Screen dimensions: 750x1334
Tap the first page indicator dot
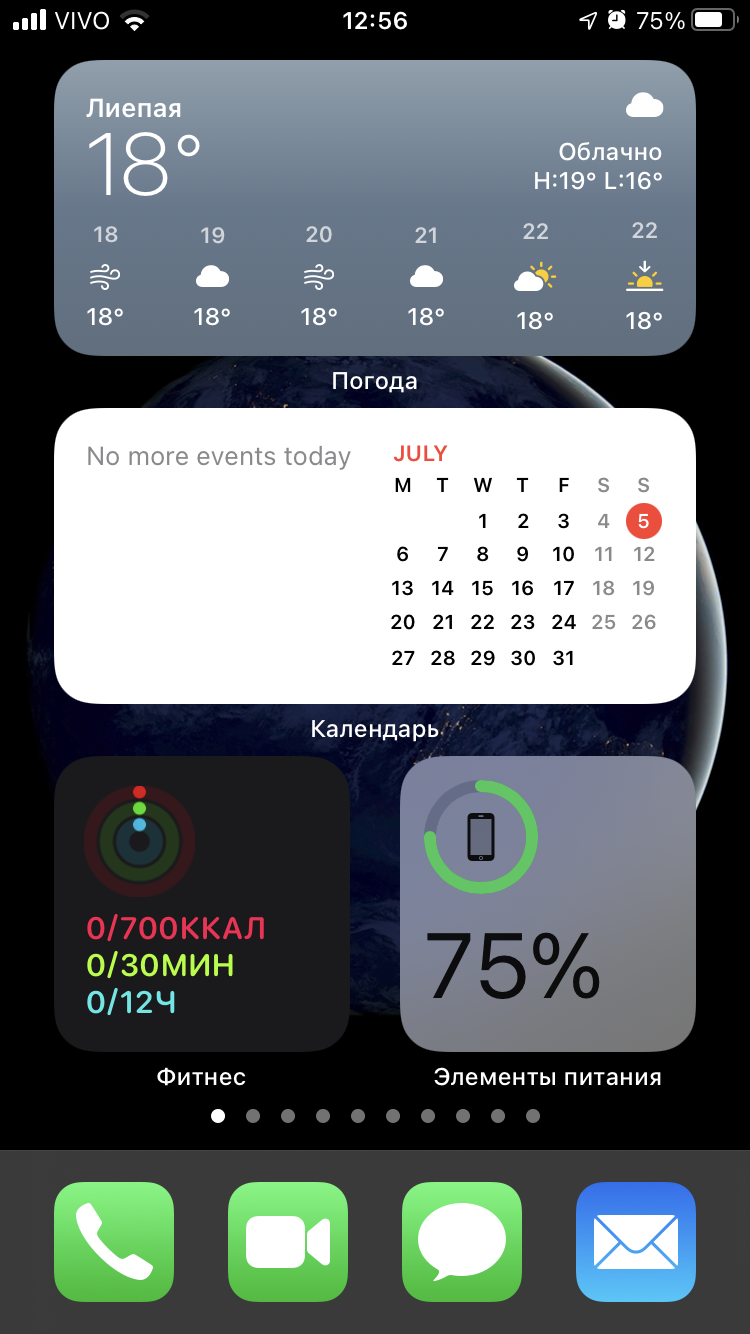[218, 1115]
